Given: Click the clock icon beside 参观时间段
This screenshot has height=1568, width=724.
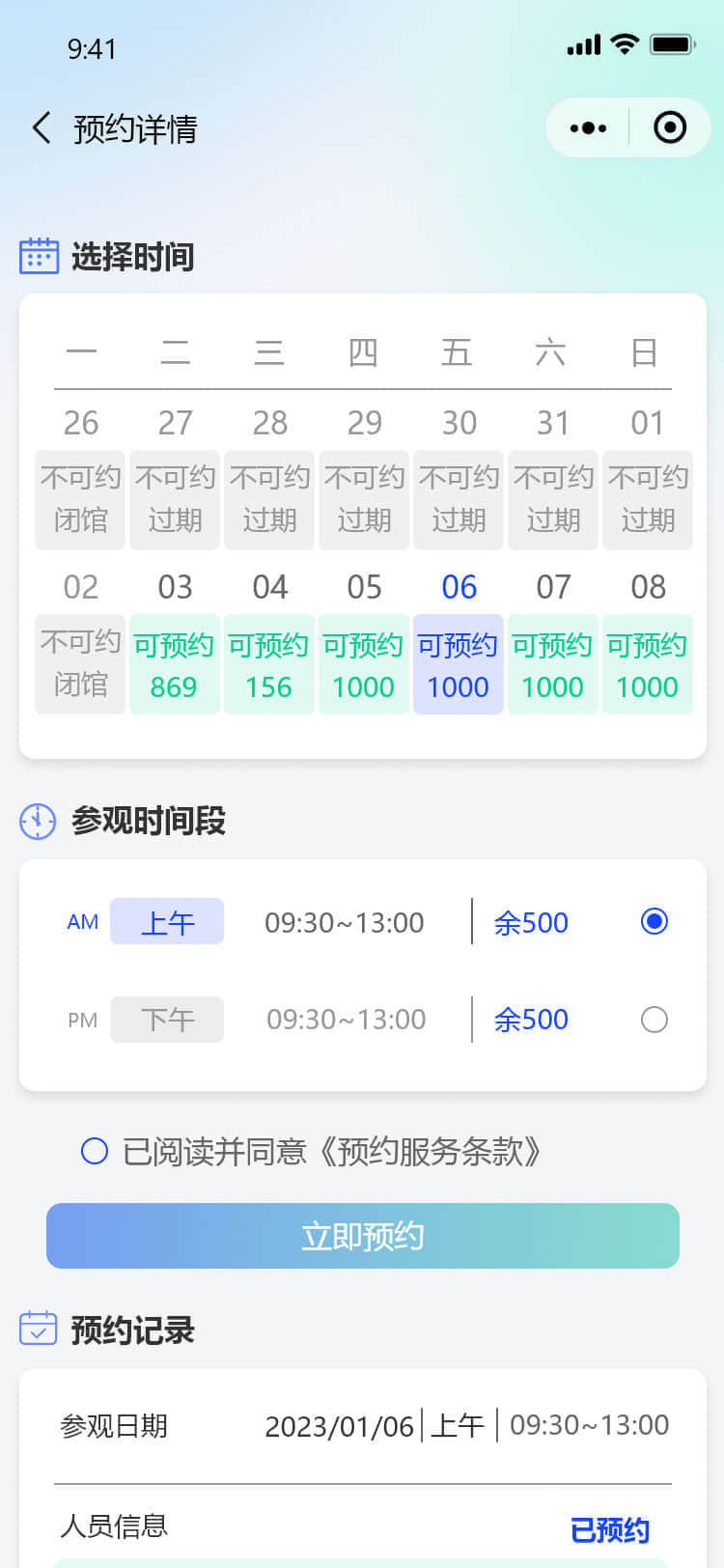Looking at the screenshot, I should tap(37, 822).
